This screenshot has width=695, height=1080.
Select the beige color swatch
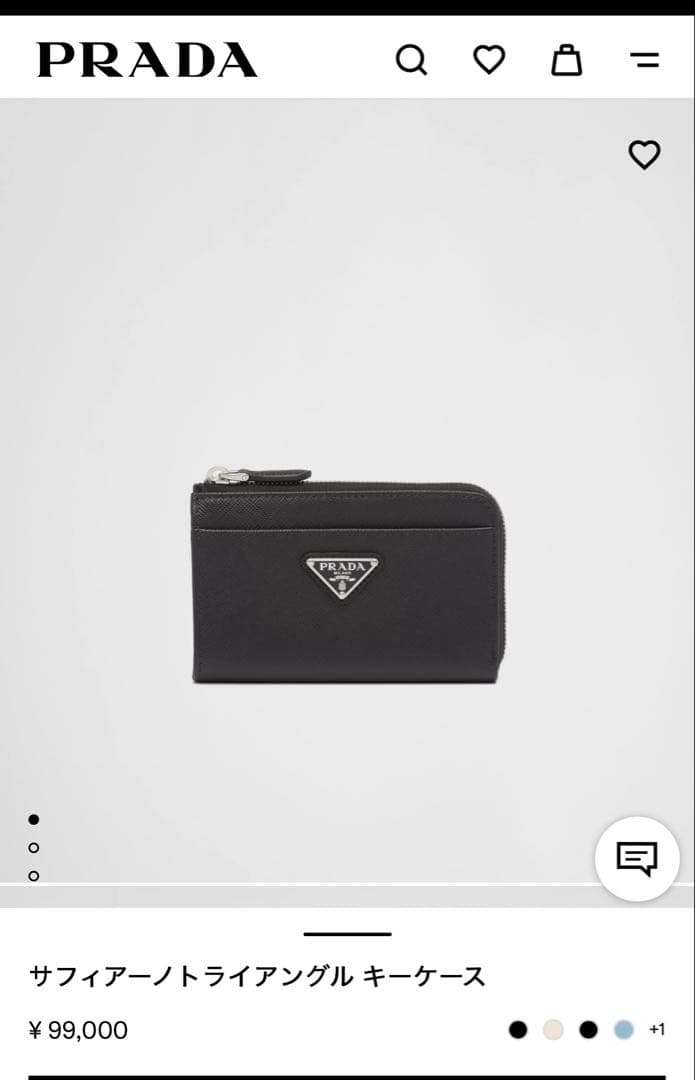pos(553,1029)
